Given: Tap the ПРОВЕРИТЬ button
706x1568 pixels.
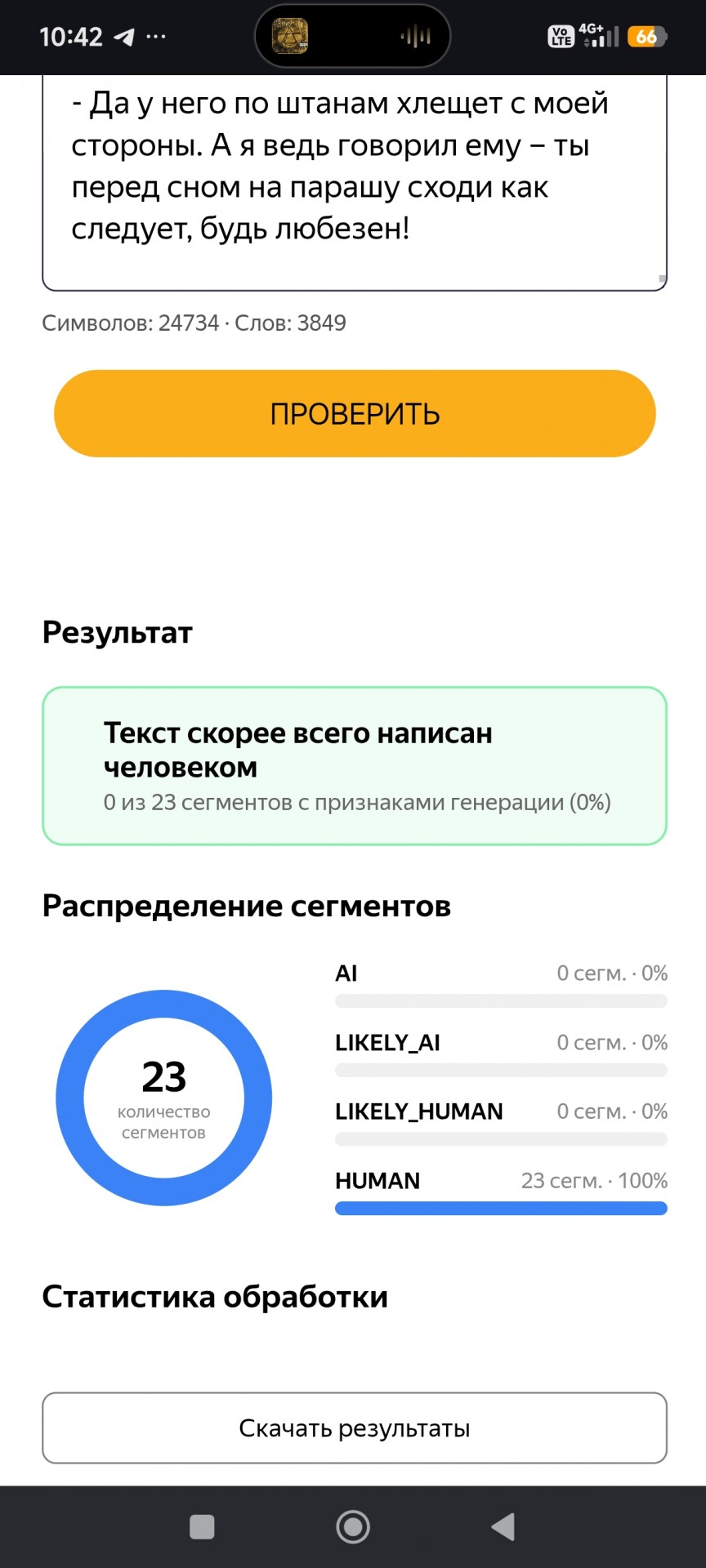Looking at the screenshot, I should [355, 413].
